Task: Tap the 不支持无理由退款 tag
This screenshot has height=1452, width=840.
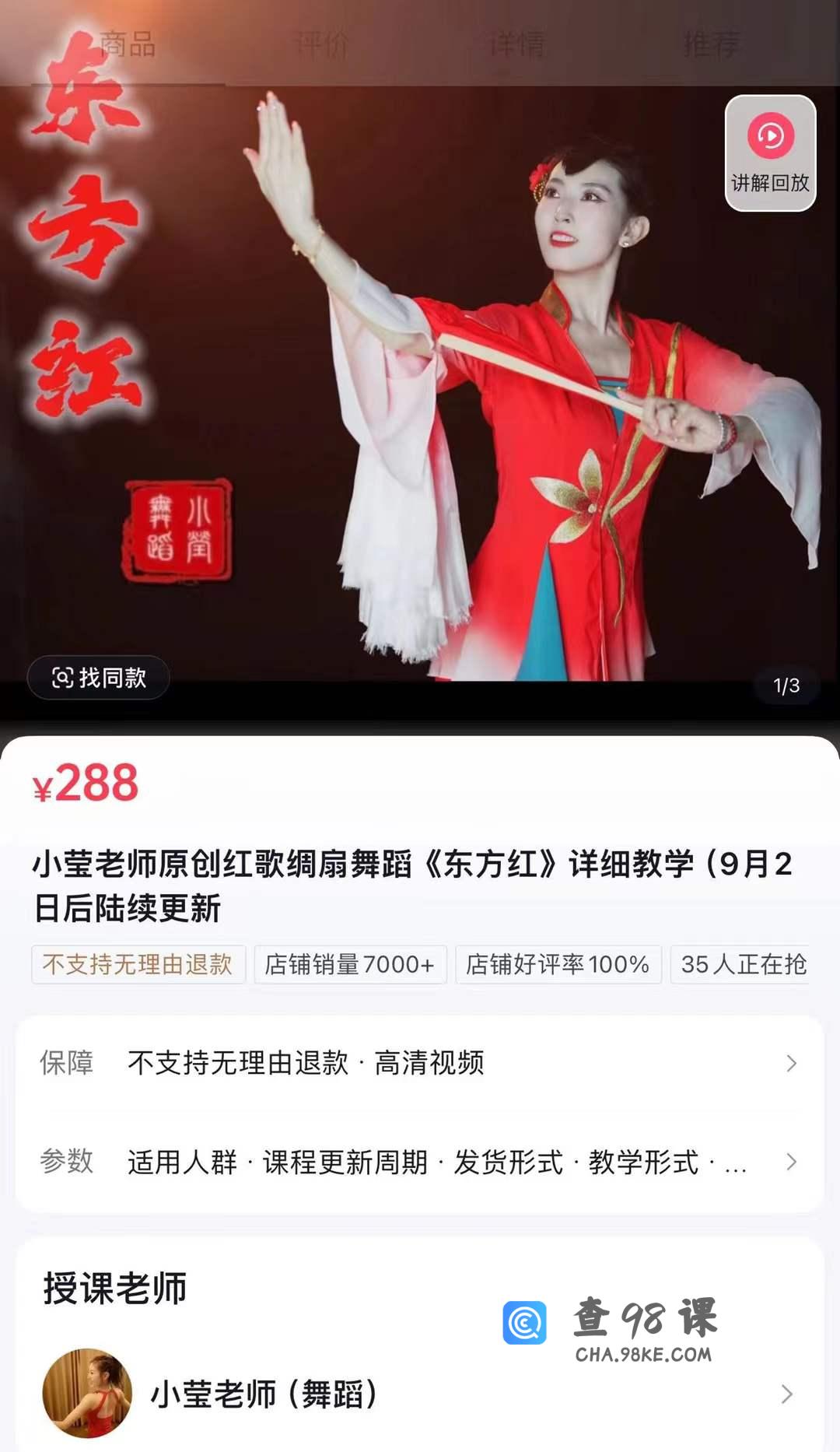Action: pos(138,965)
